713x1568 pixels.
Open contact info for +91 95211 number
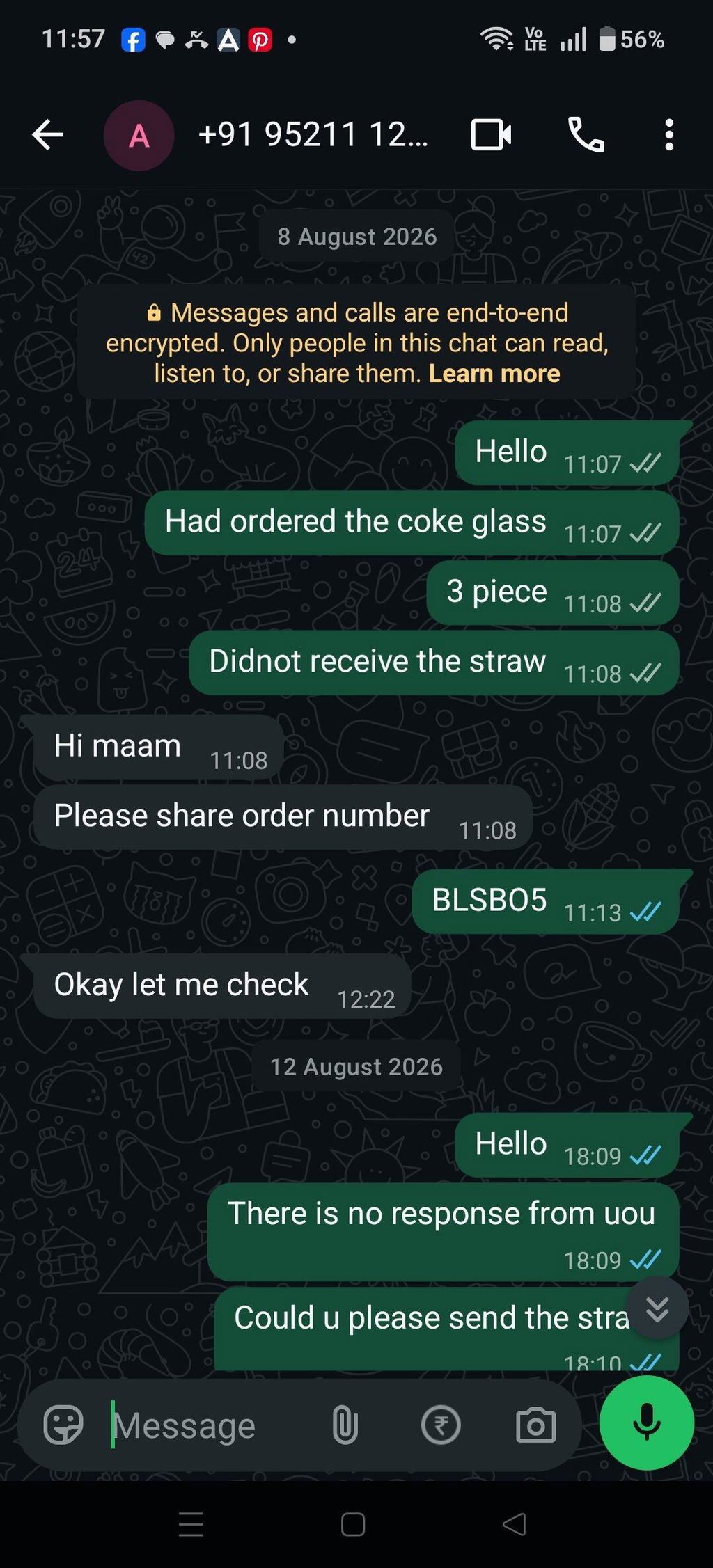click(x=313, y=135)
